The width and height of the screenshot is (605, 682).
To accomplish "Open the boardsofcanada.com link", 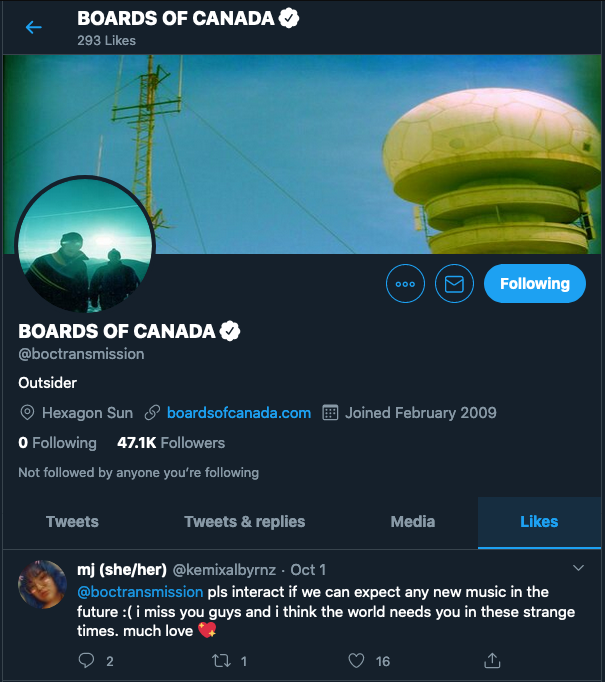I will point(238,412).
